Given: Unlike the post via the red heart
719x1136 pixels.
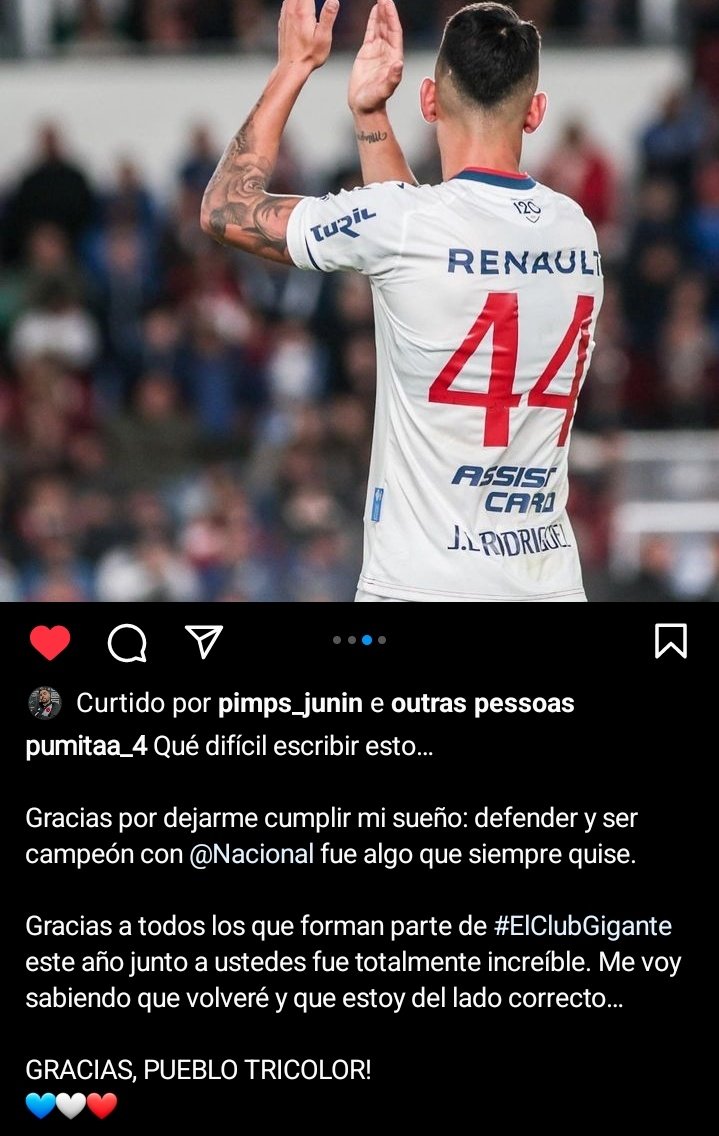Looking at the screenshot, I should [x=49, y=642].
